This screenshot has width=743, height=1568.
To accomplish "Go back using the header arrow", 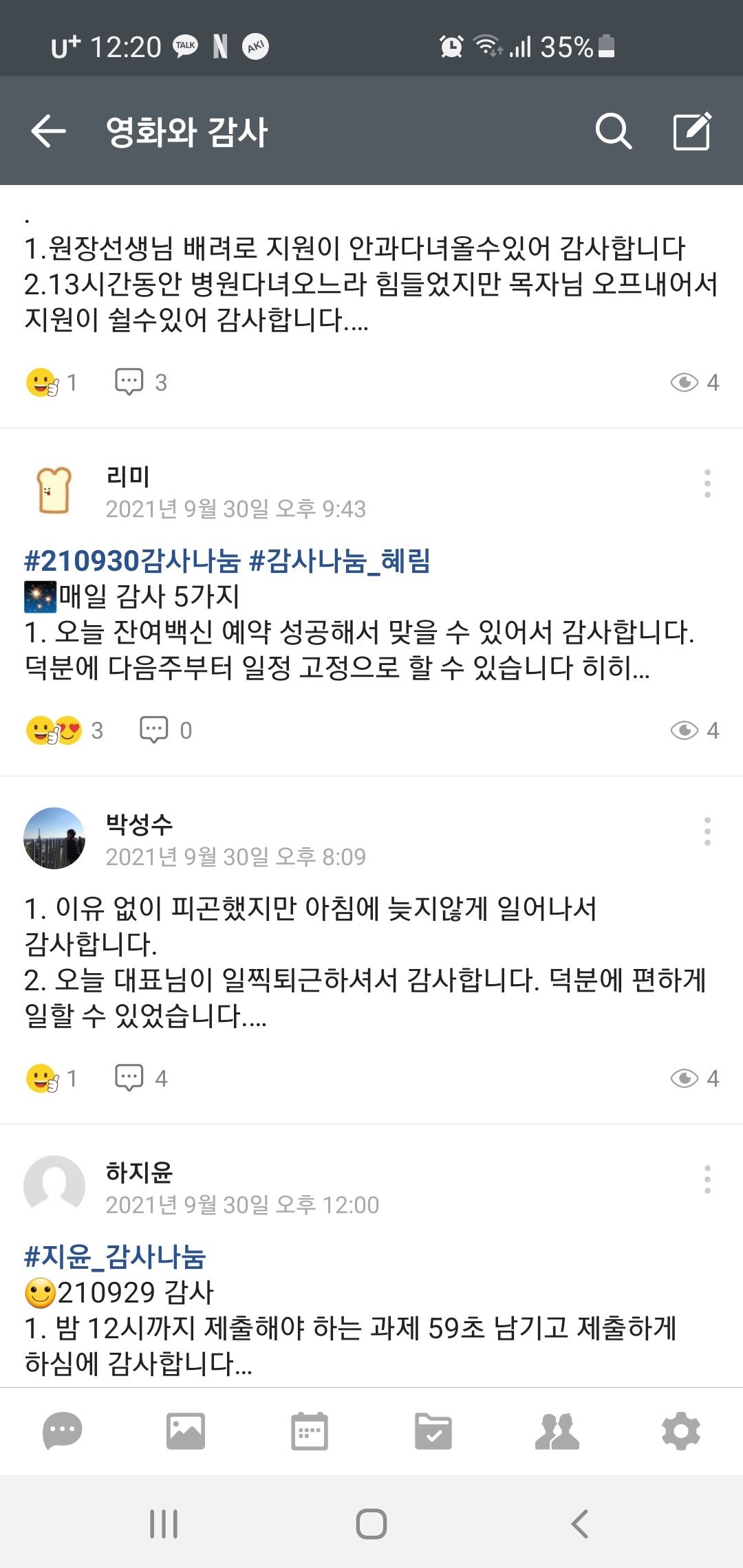I will coord(48,131).
